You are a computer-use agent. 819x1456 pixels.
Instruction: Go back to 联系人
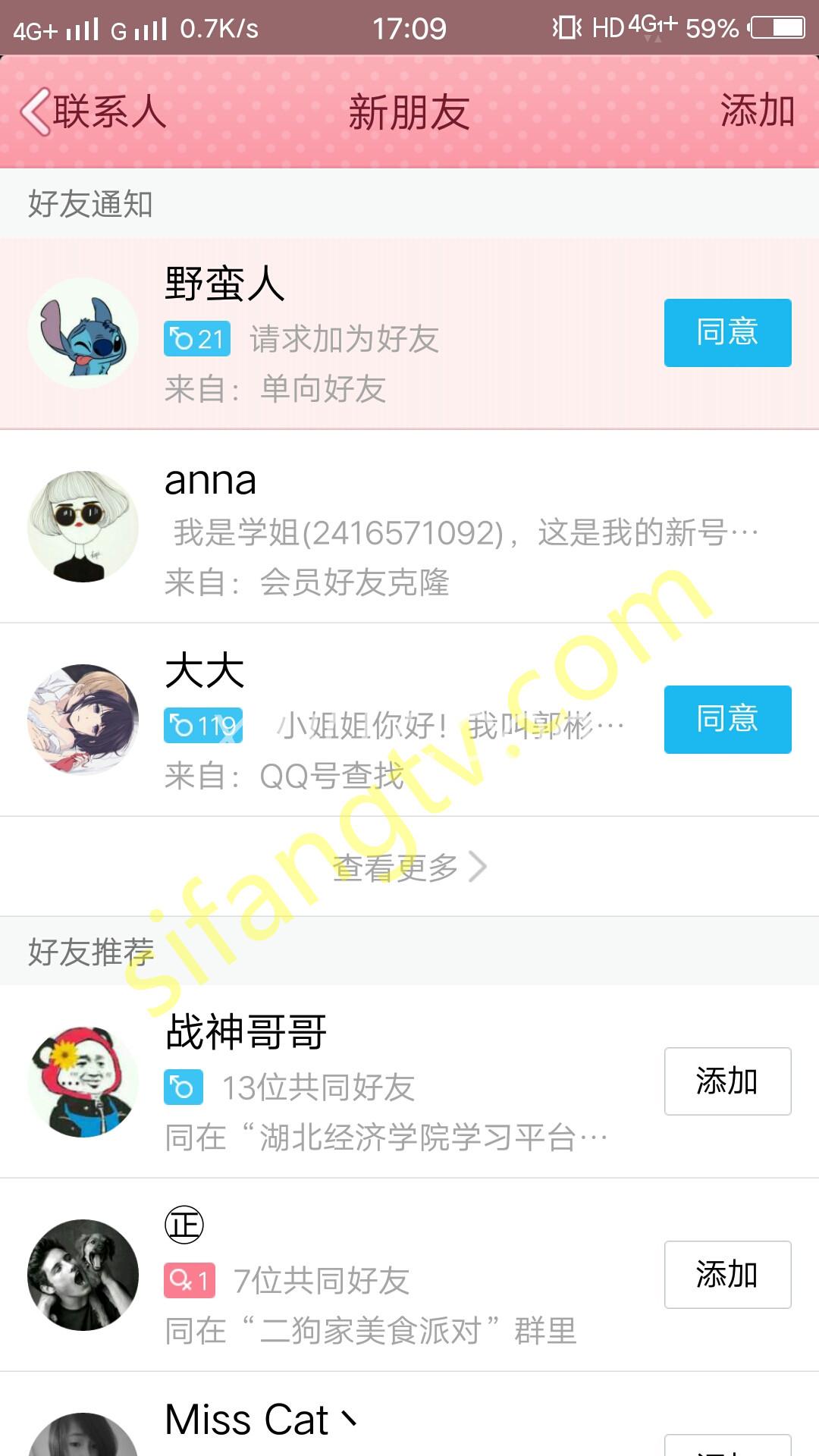point(93,112)
